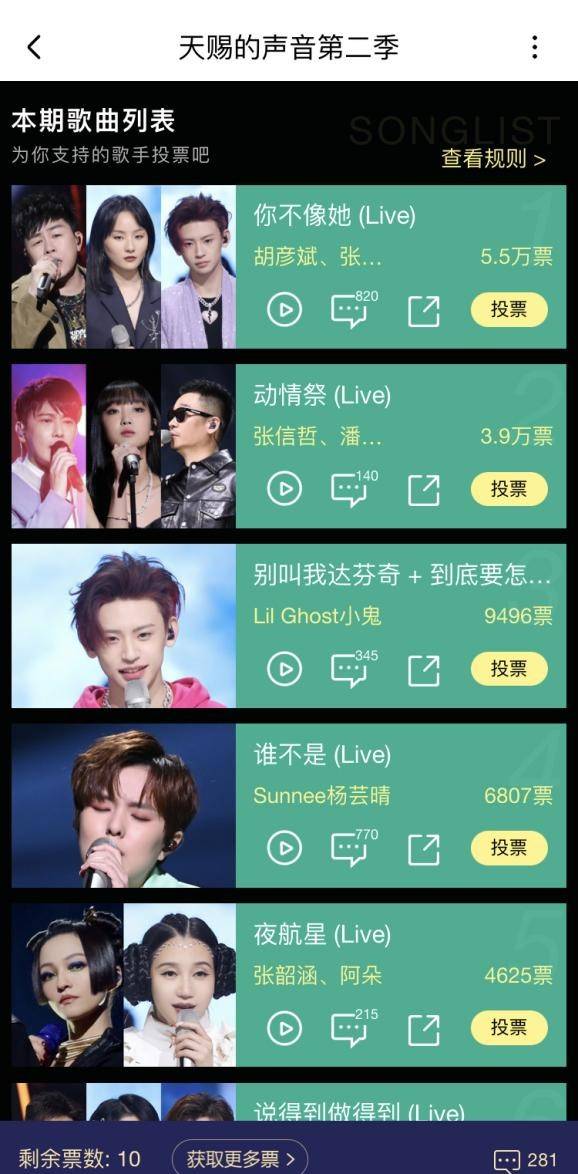The width and height of the screenshot is (578, 1174).
Task: Tap 获取更多票 to get more votes
Action: (x=240, y=1159)
